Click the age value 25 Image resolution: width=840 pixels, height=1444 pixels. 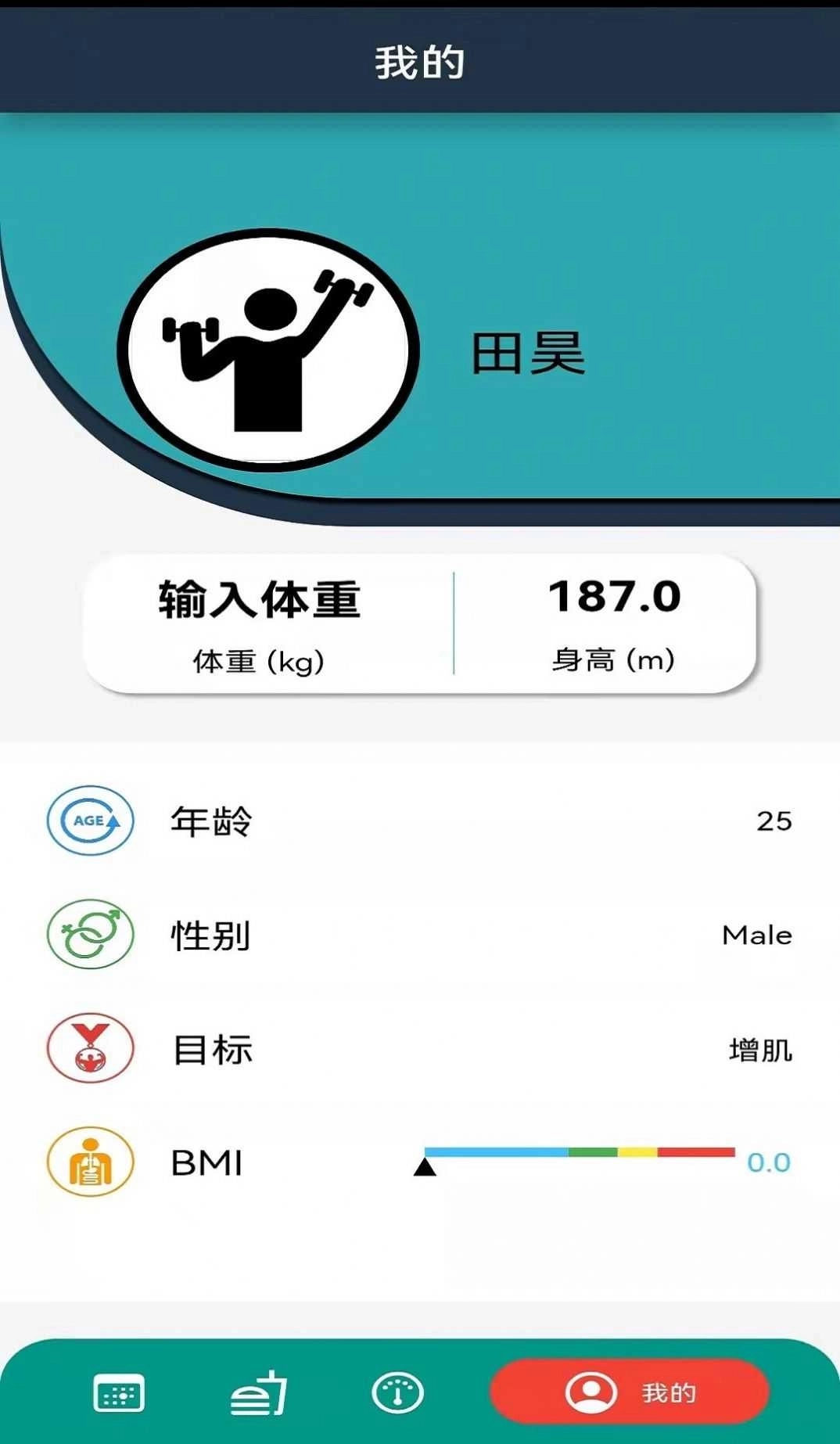(775, 821)
